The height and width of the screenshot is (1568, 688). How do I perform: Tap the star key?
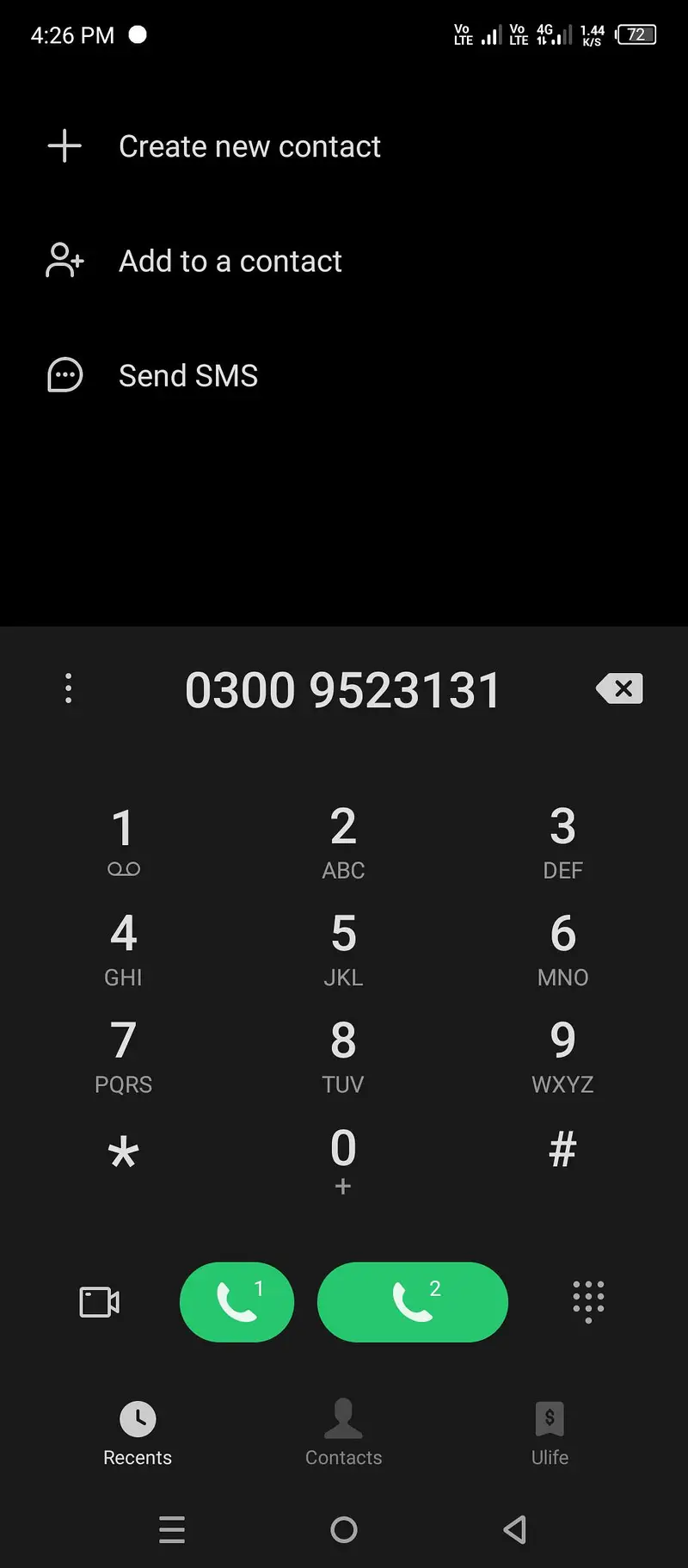click(123, 1153)
